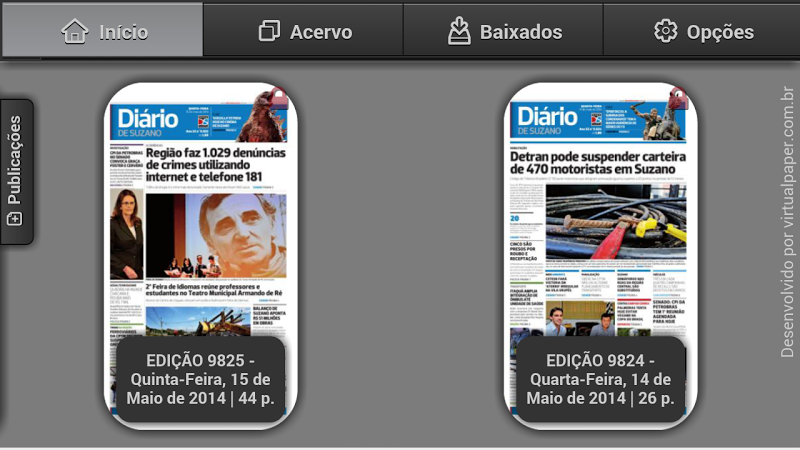This screenshot has width=800, height=450.
Task: Switch to the Início tab
Action: 103,31
